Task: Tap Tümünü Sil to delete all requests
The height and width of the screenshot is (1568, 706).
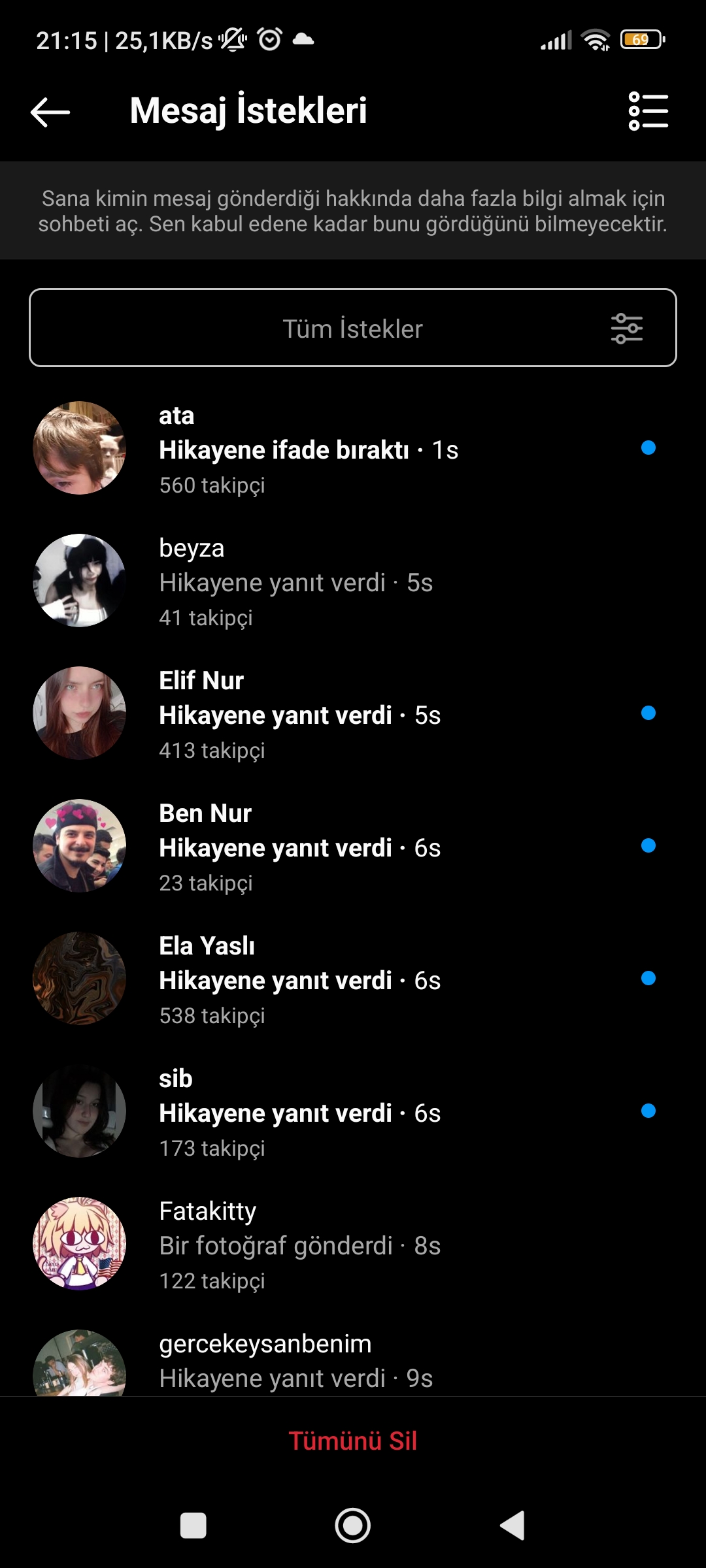Action: [x=353, y=1441]
